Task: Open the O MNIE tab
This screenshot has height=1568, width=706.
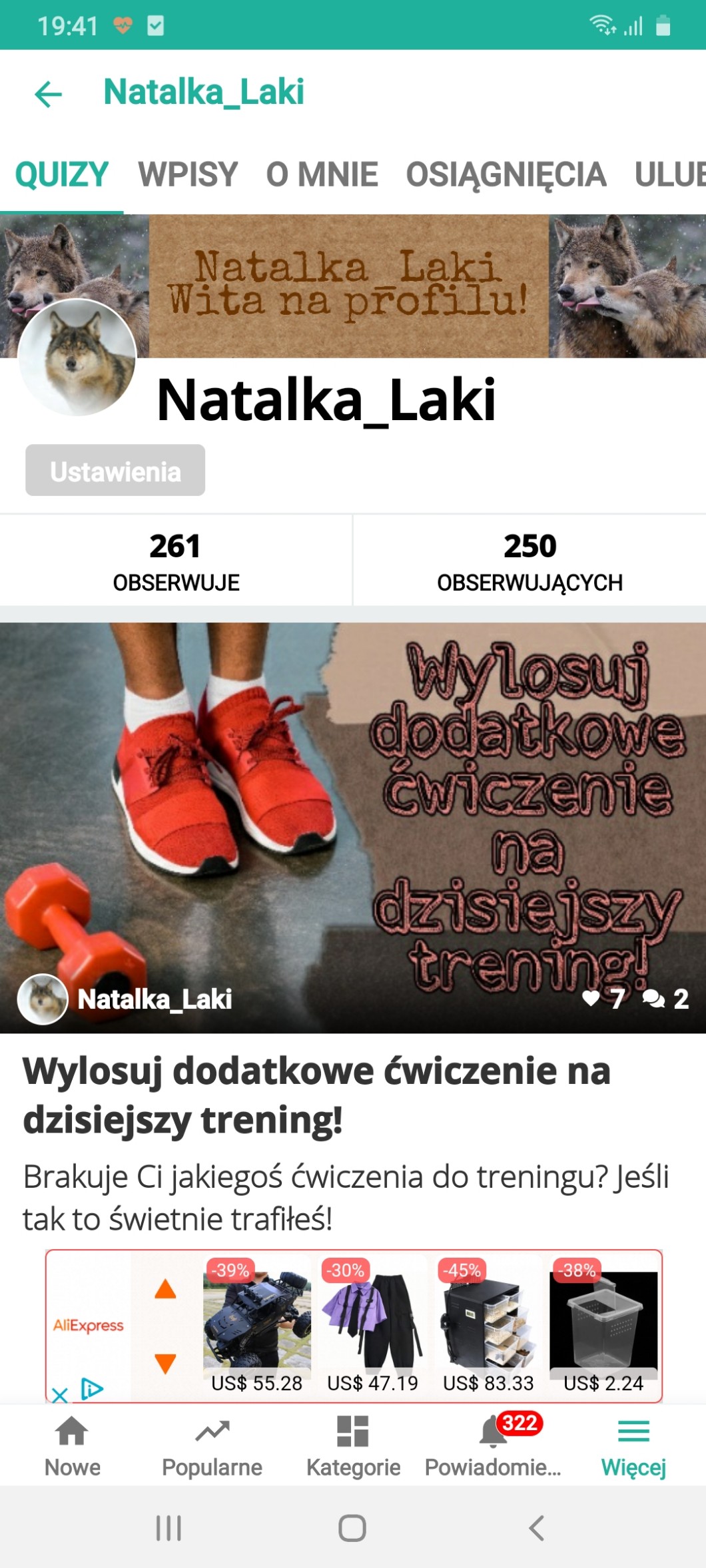Action: click(x=322, y=175)
